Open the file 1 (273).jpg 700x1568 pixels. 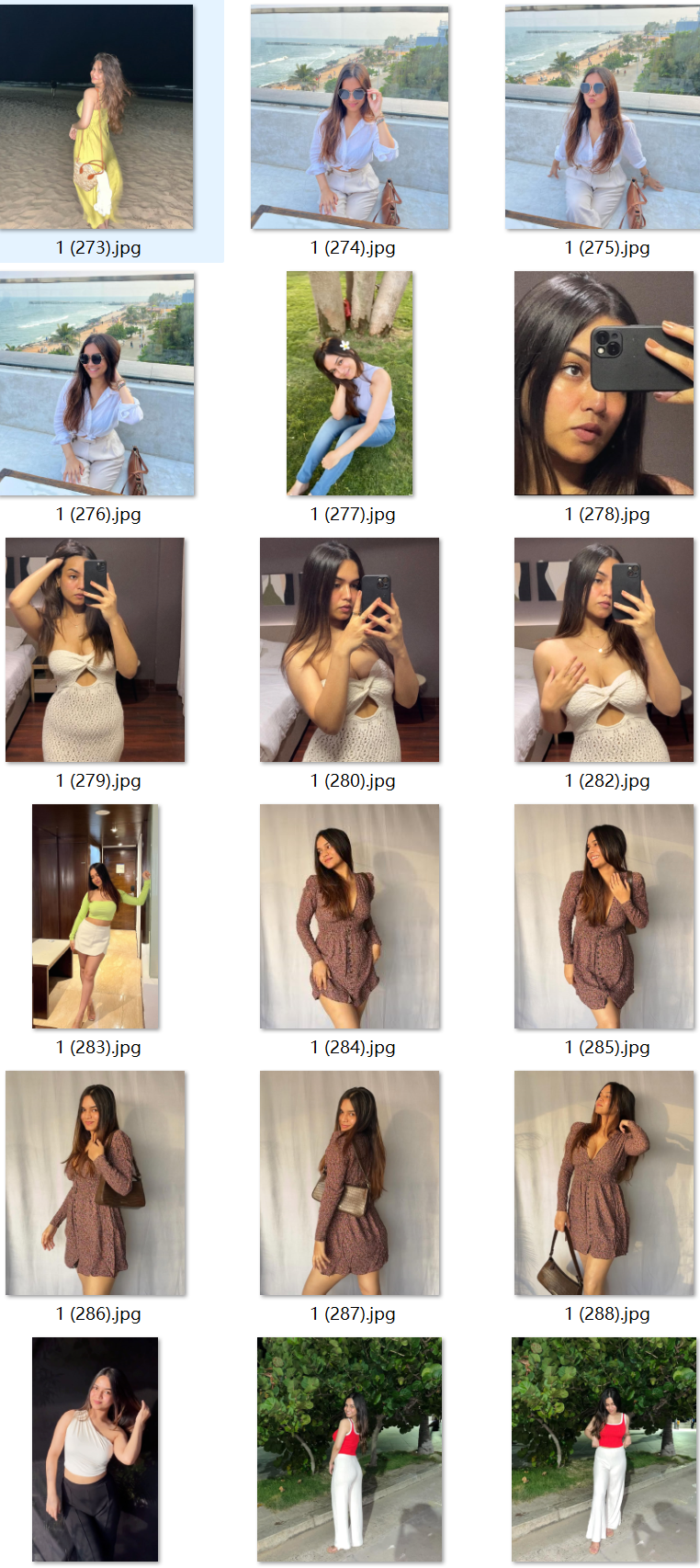point(96,117)
